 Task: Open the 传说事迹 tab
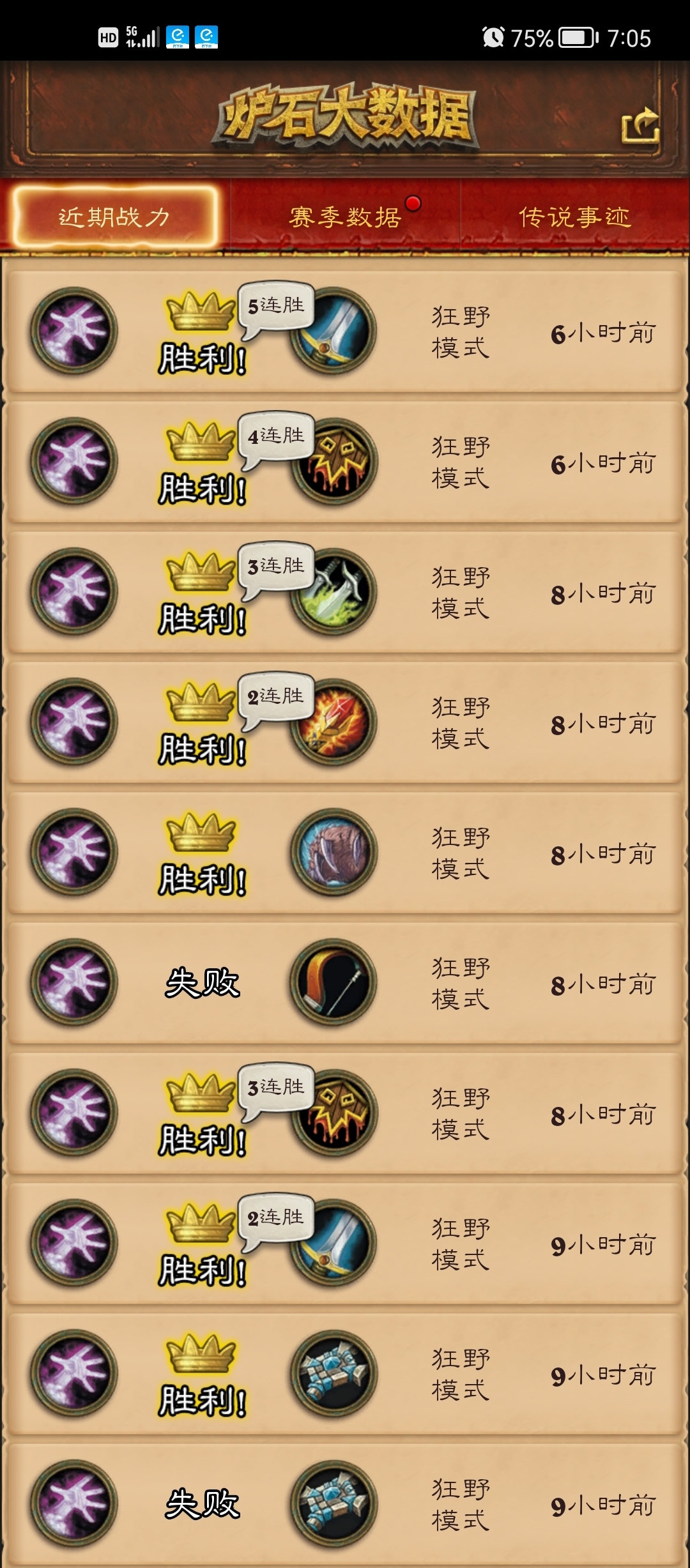pyautogui.click(x=574, y=217)
